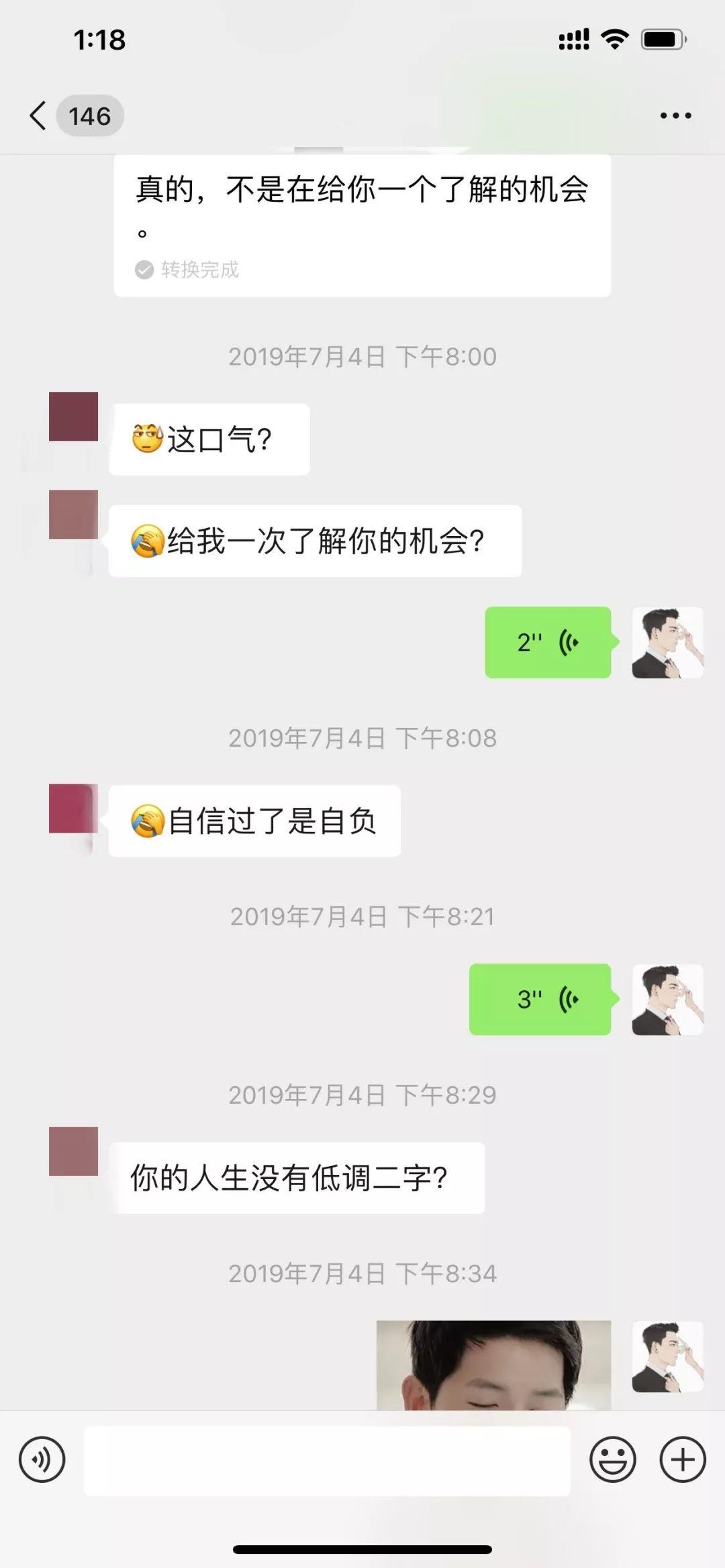Open chat options via the ellipsis icon
The height and width of the screenshot is (1568, 725).
pyautogui.click(x=675, y=115)
